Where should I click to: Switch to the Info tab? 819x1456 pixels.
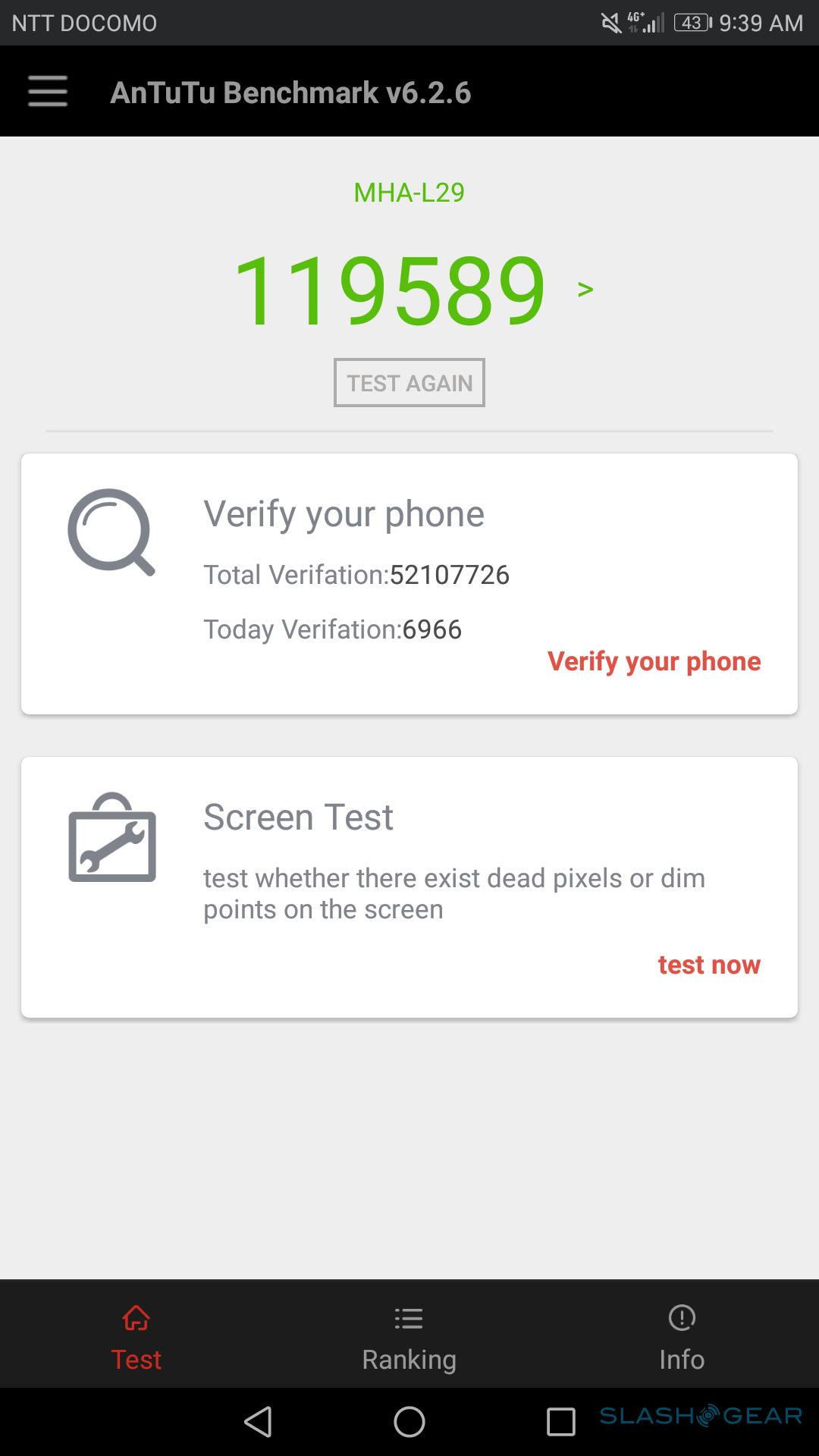[682, 1338]
